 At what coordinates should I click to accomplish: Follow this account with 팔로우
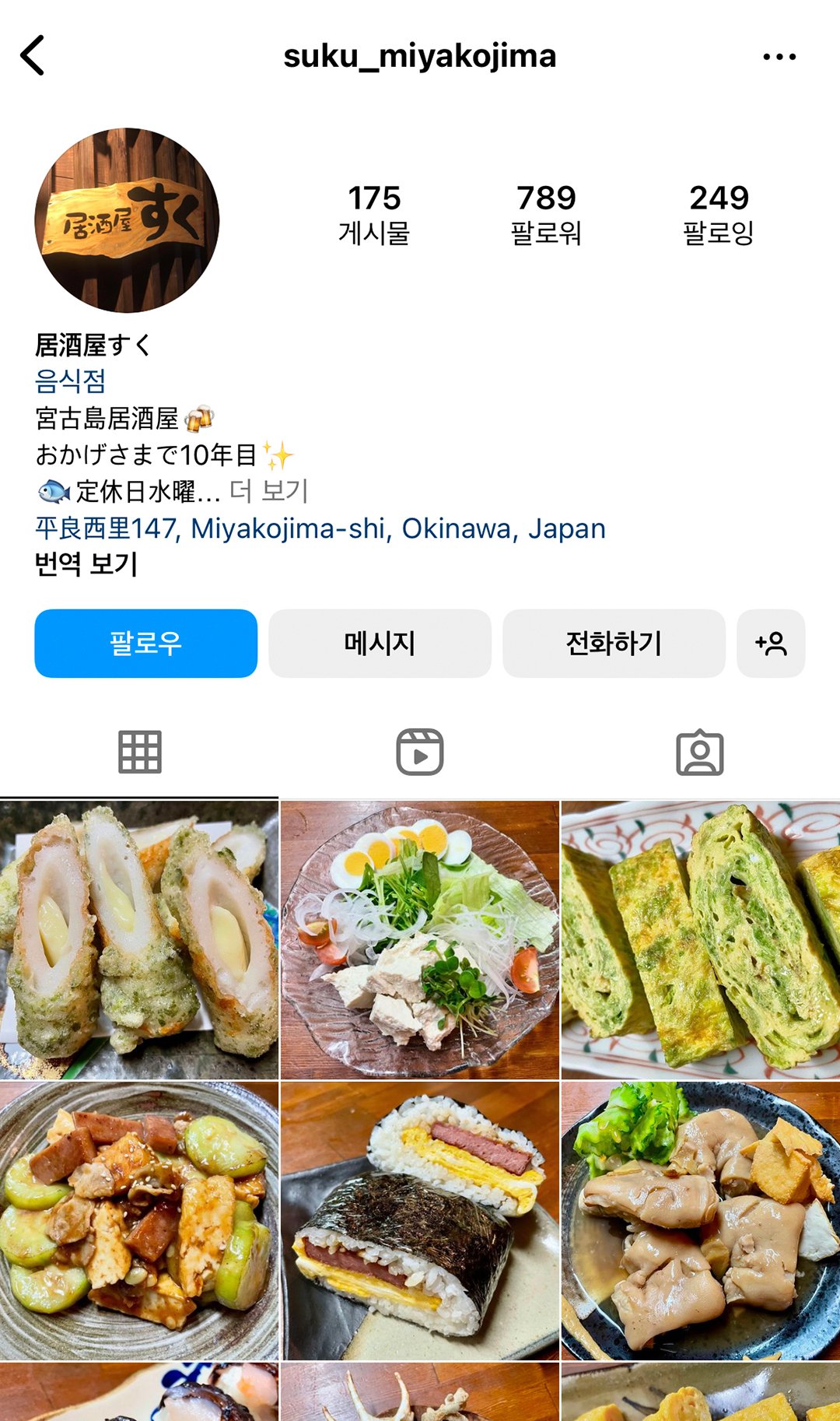pyautogui.click(x=145, y=644)
